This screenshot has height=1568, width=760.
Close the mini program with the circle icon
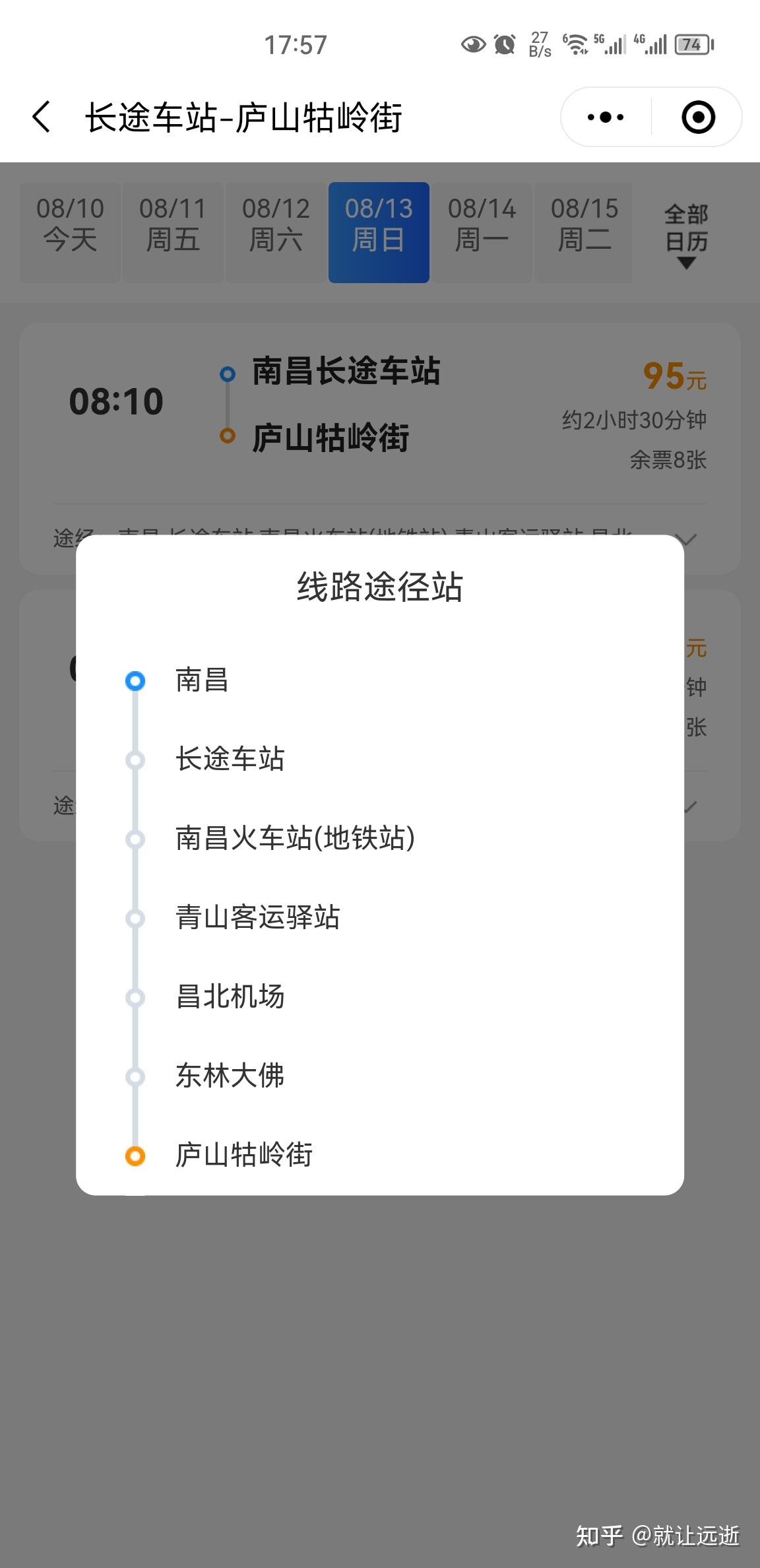click(x=698, y=117)
